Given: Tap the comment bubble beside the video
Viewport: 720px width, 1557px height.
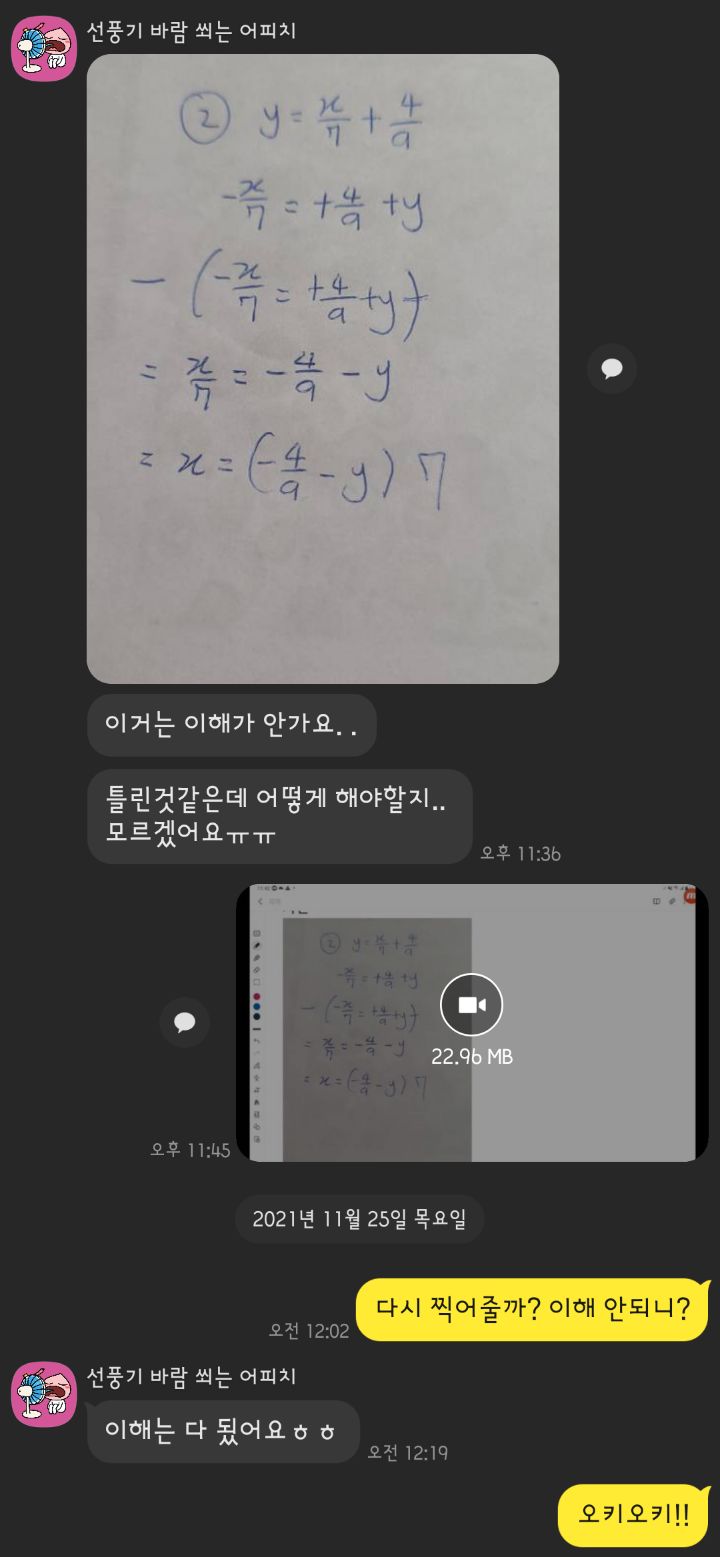Looking at the screenshot, I should pos(185,1022).
